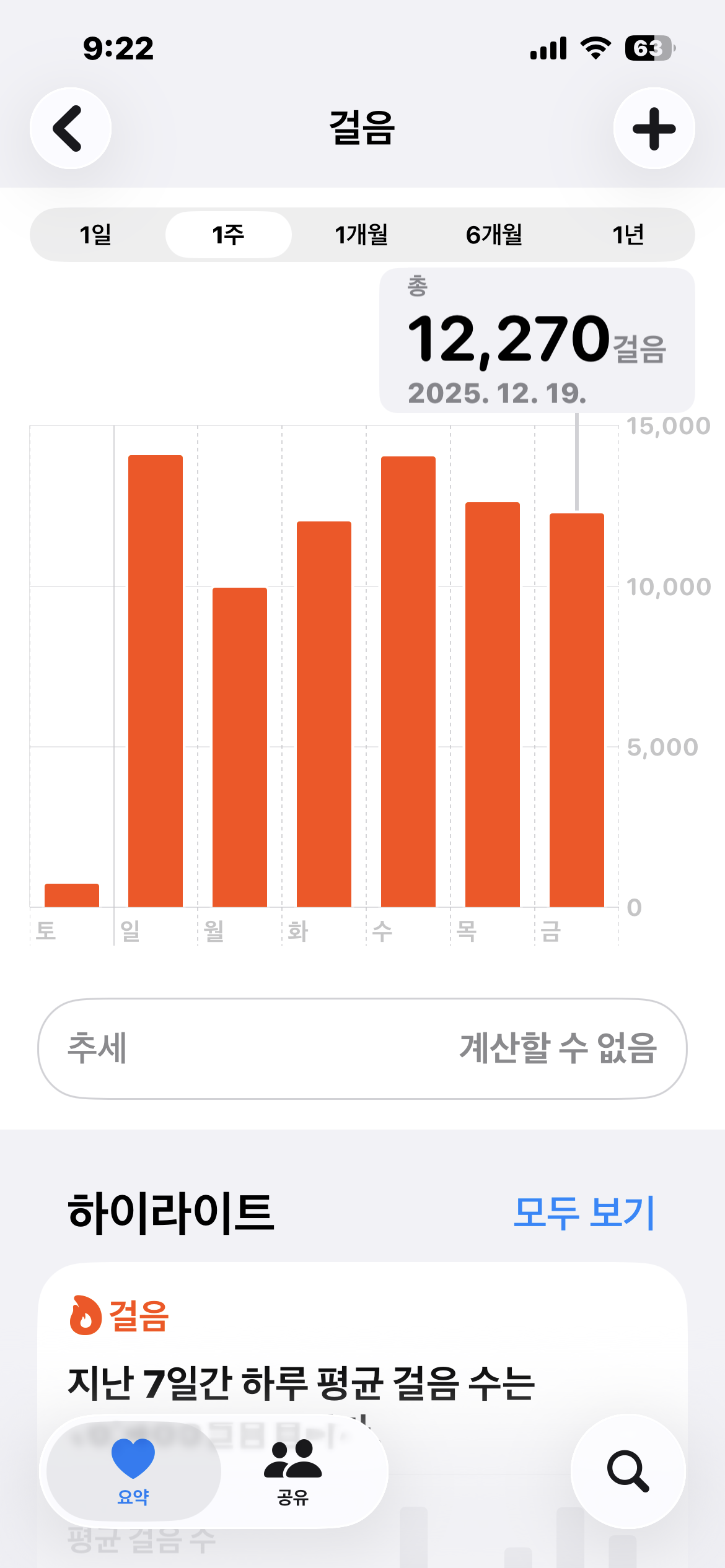Select the 수 bar in the chart
The width and height of the screenshot is (725, 1568).
(x=408, y=681)
